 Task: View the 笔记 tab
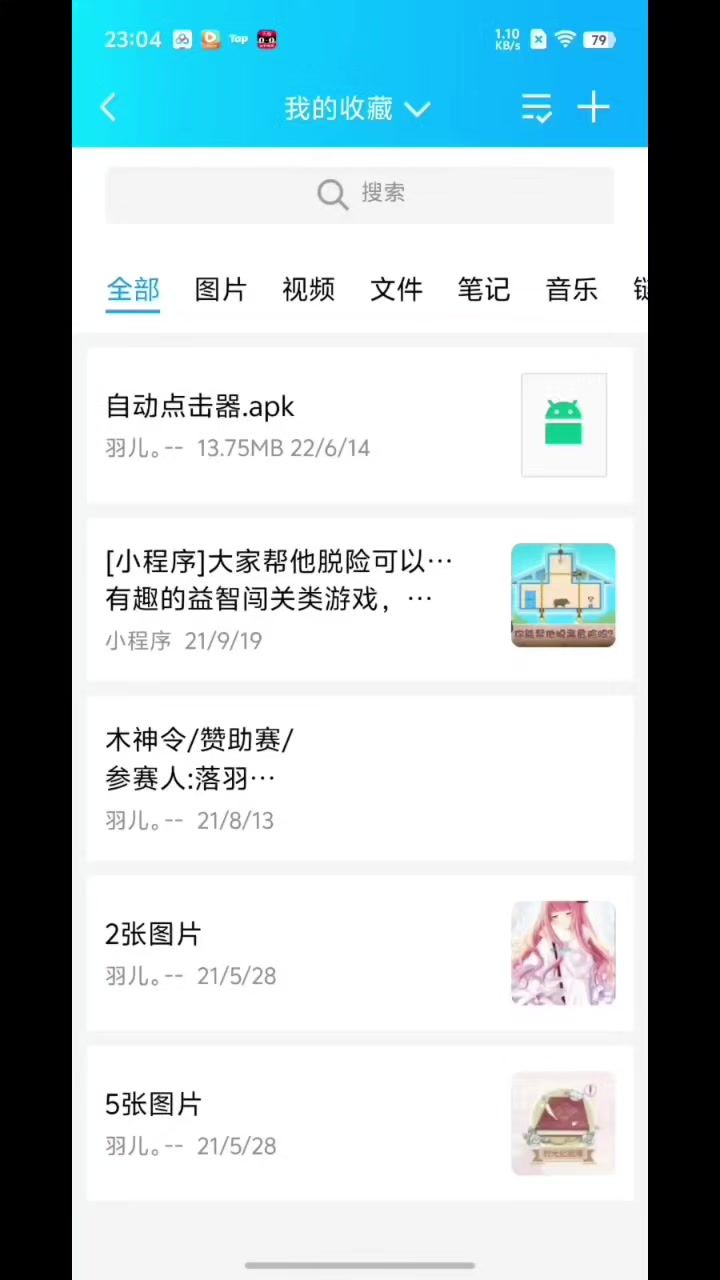(484, 290)
